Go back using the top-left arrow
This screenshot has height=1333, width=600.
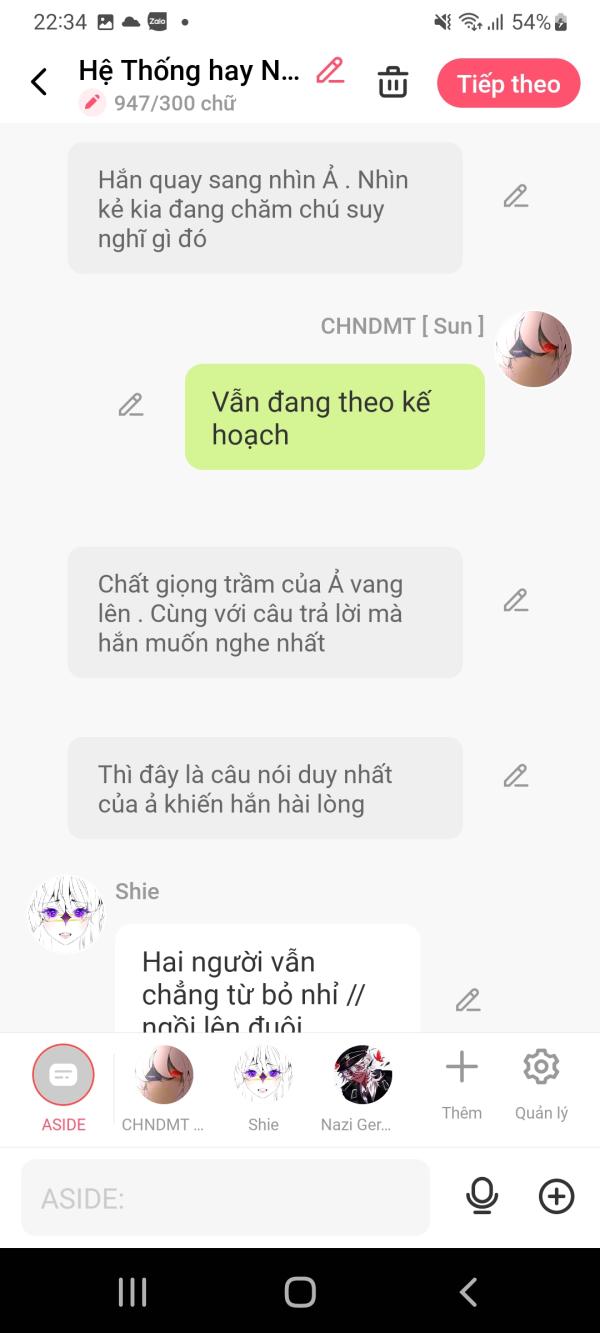[39, 82]
